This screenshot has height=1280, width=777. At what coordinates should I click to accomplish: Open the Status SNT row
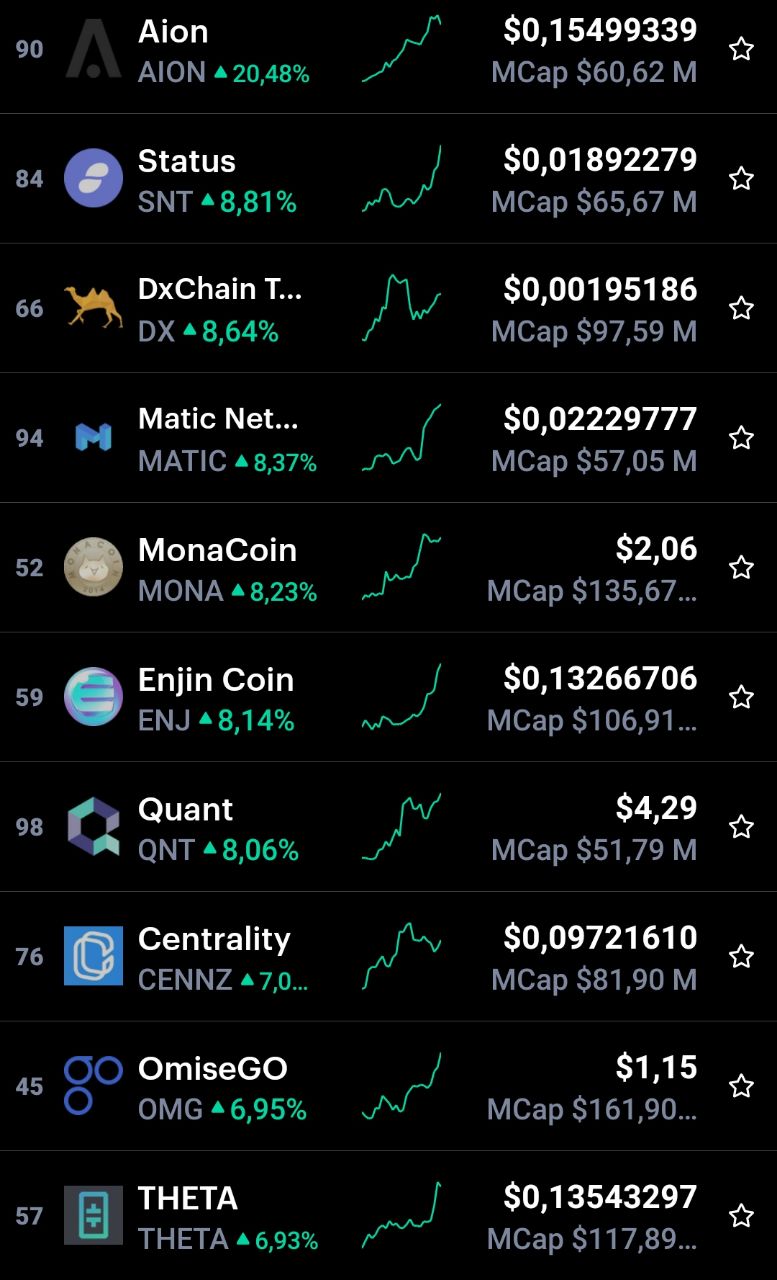click(x=388, y=179)
